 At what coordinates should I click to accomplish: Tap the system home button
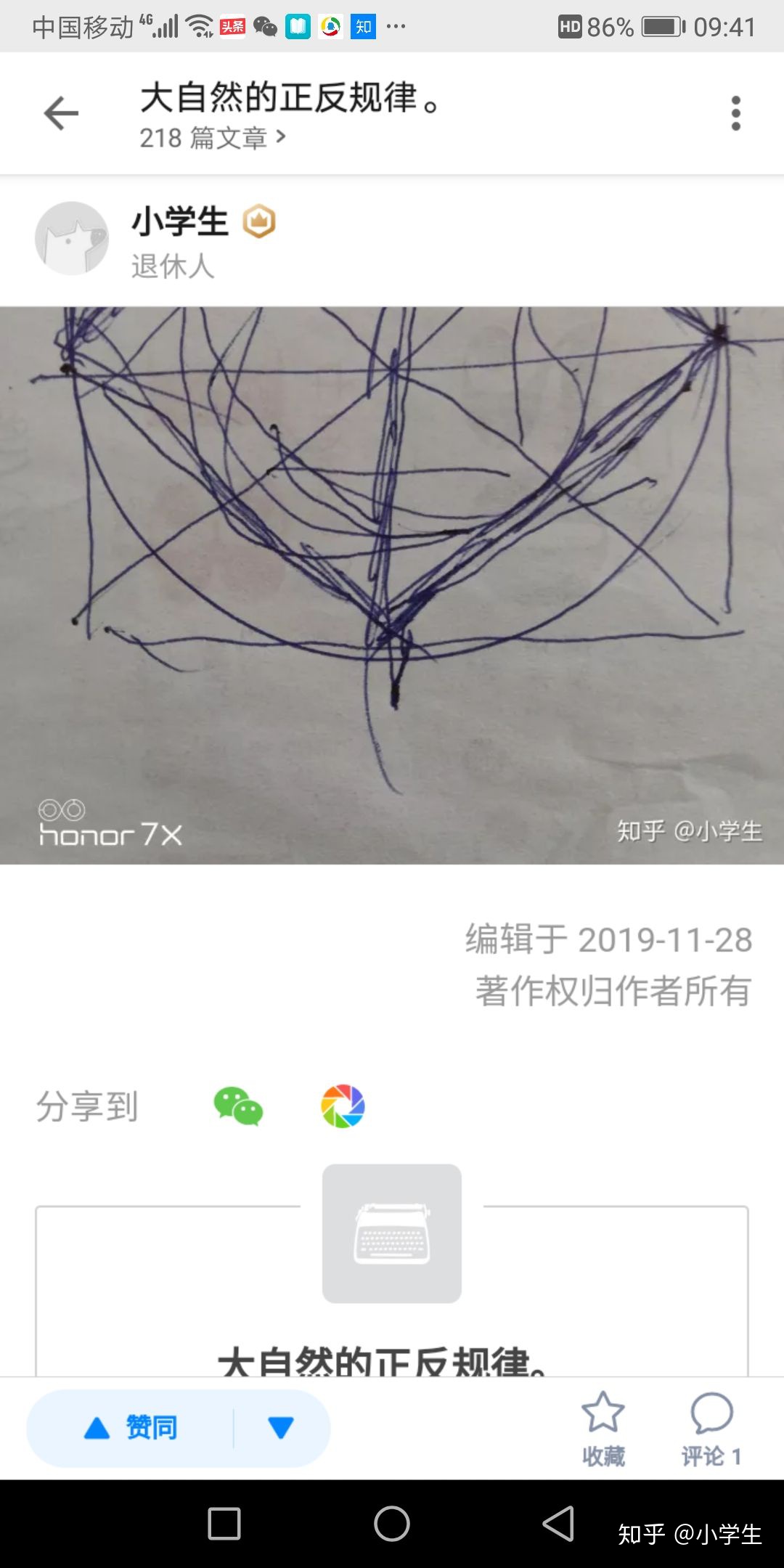pos(392,1523)
